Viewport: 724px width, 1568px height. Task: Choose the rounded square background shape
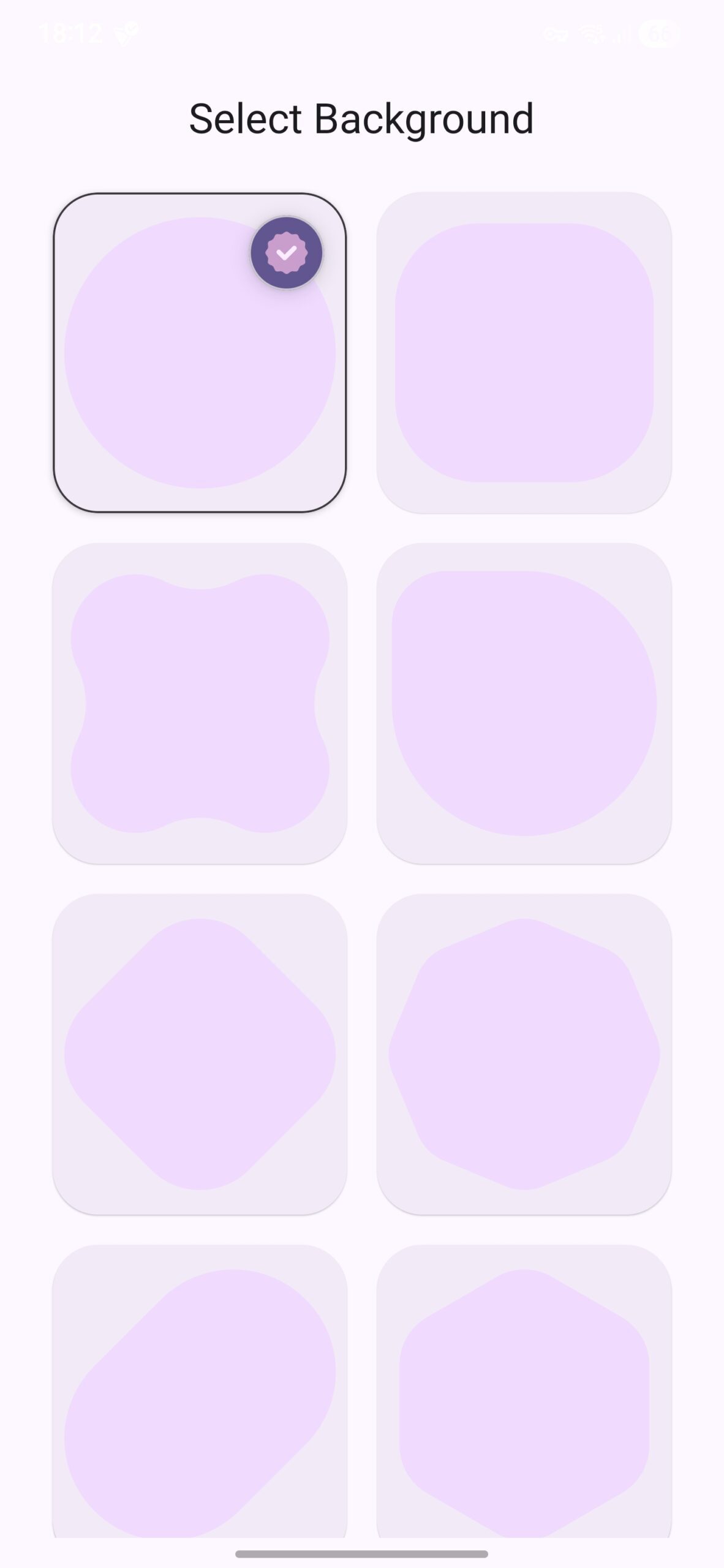coord(524,353)
